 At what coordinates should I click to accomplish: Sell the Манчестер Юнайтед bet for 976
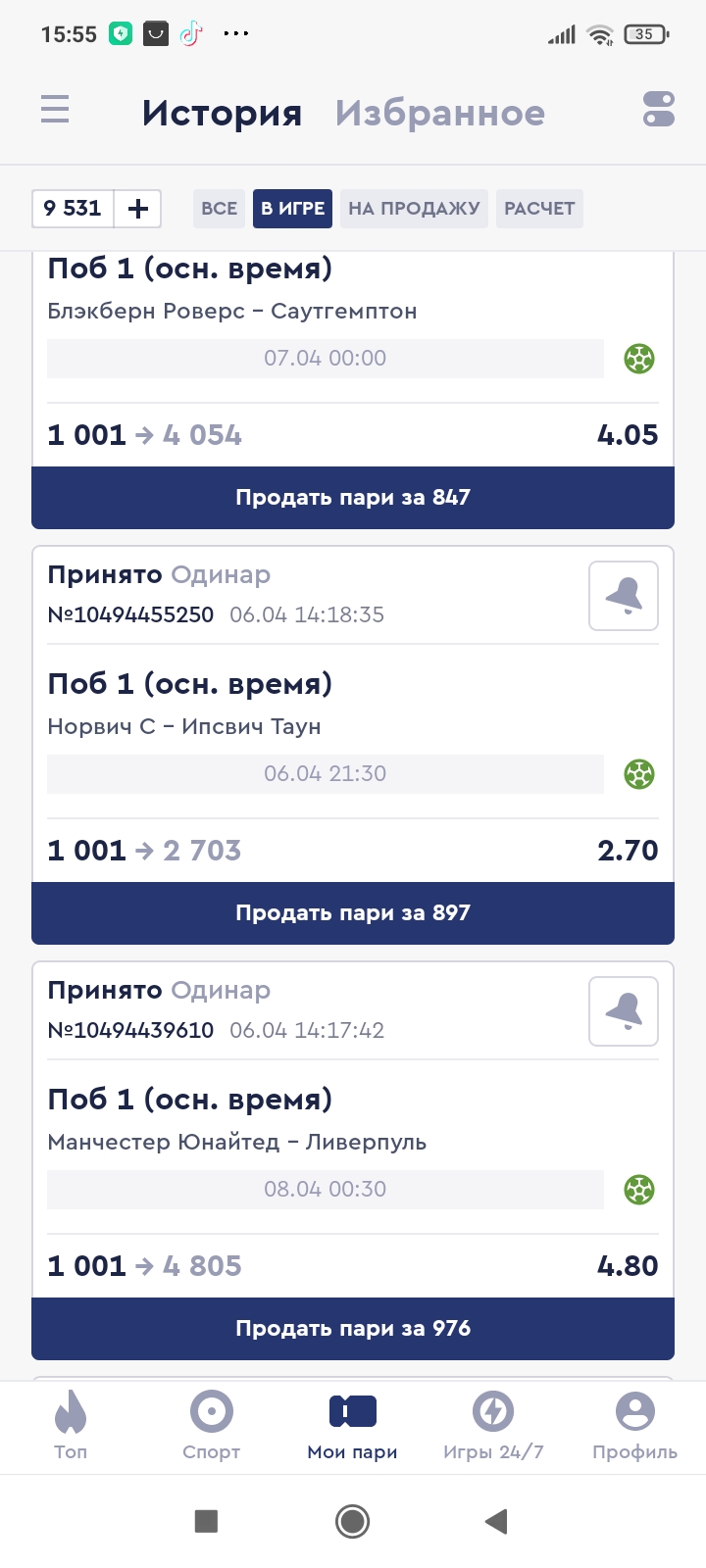pos(353,1329)
